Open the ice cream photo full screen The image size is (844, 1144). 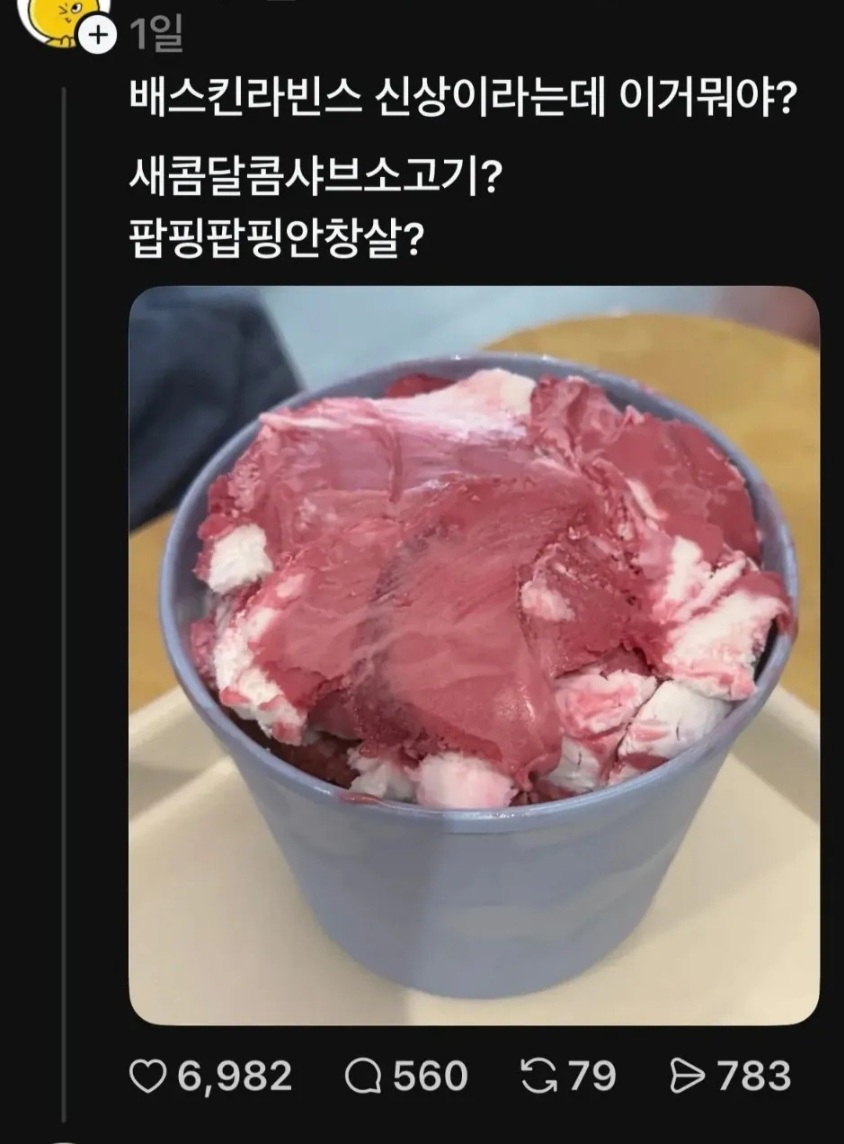pyautogui.click(x=474, y=655)
